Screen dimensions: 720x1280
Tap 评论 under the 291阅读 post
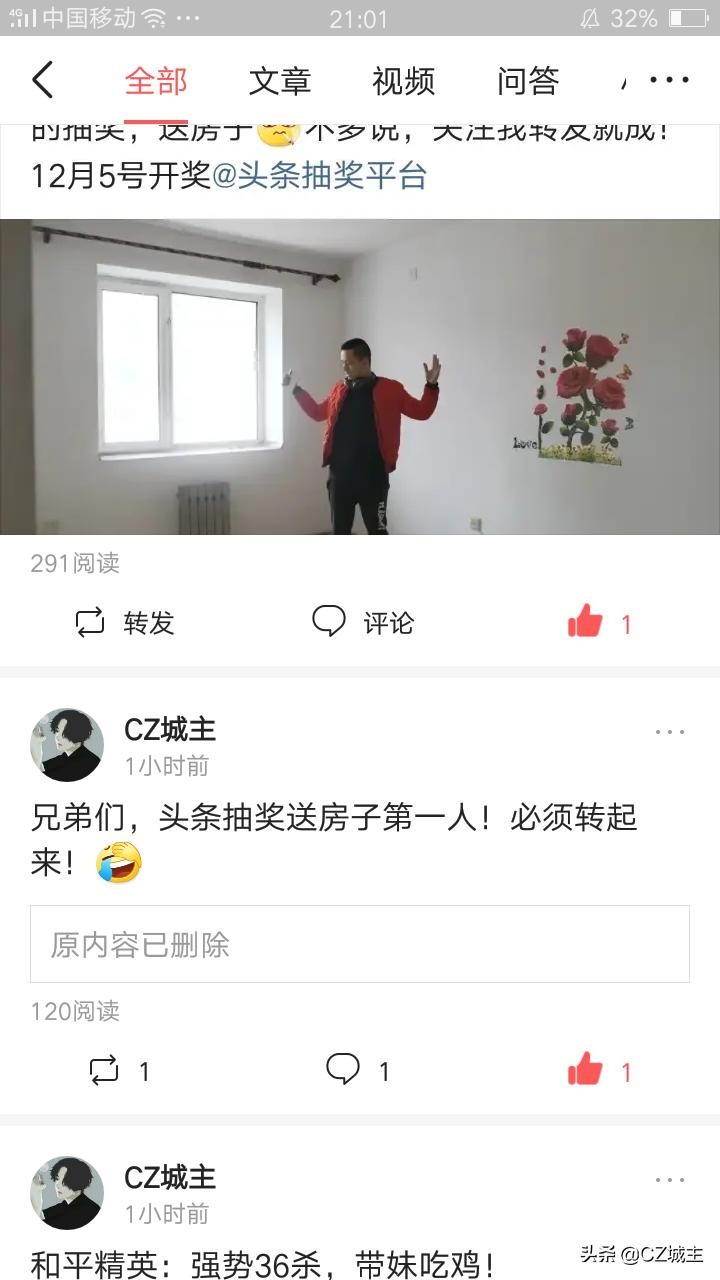pos(362,623)
